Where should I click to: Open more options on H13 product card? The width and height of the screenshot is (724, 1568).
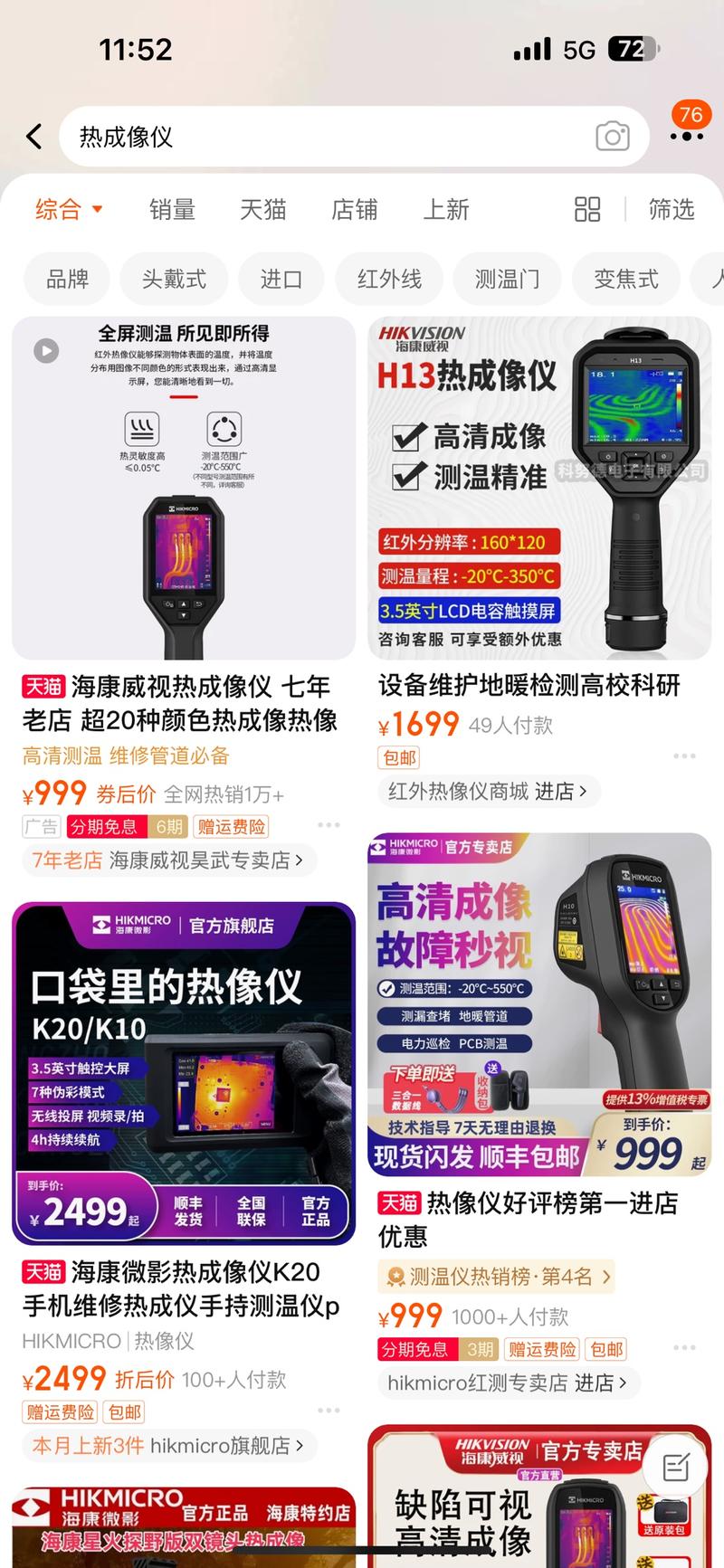683,755
